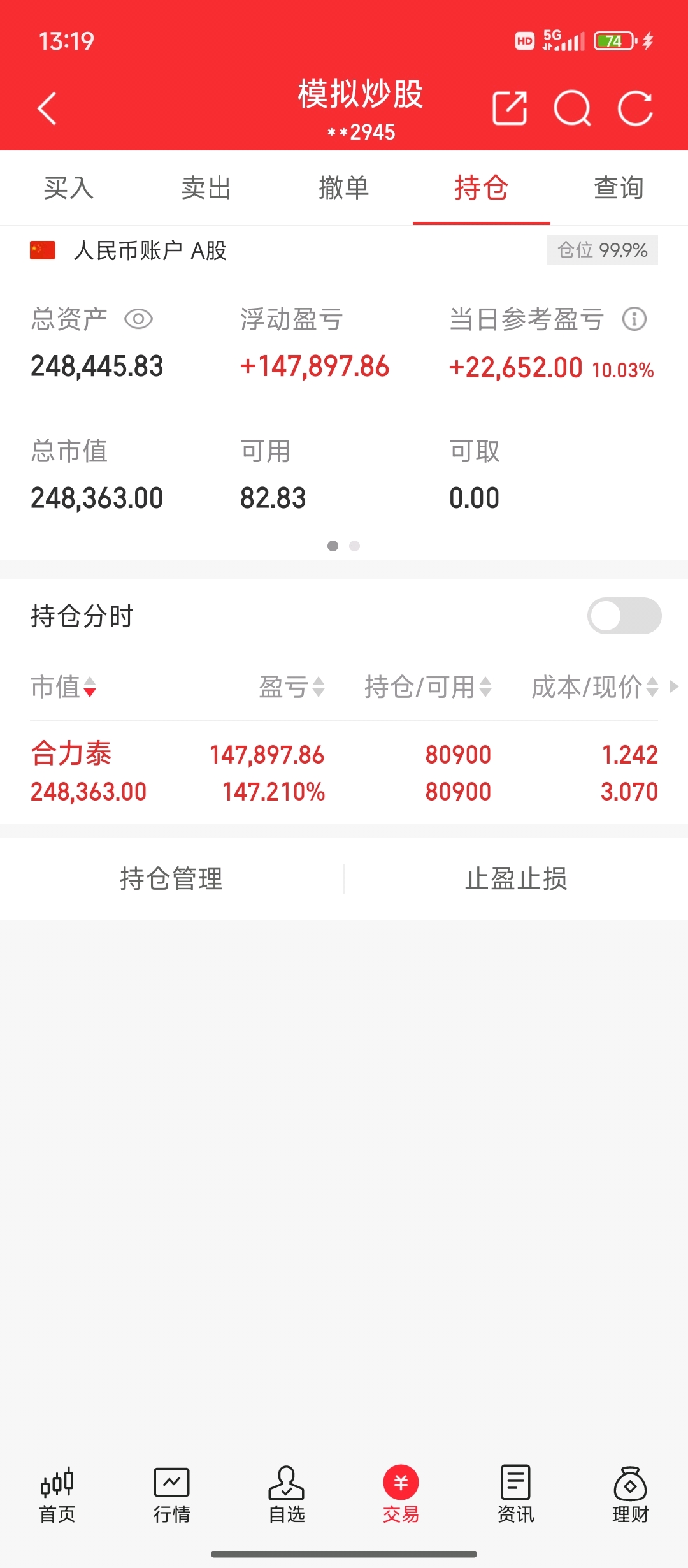Refresh the holdings data
This screenshot has width=688, height=1568.
click(x=635, y=108)
